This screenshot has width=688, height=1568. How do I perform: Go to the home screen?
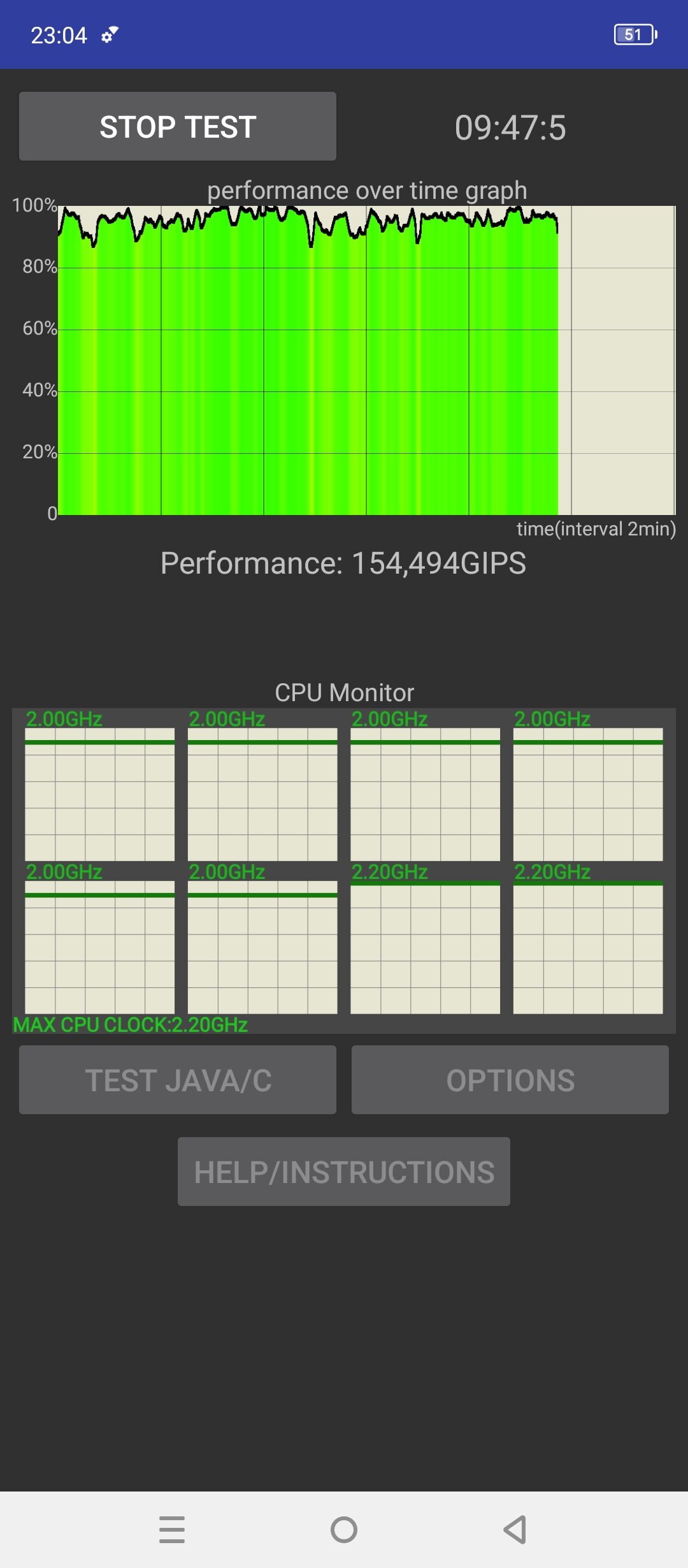coord(344,1530)
